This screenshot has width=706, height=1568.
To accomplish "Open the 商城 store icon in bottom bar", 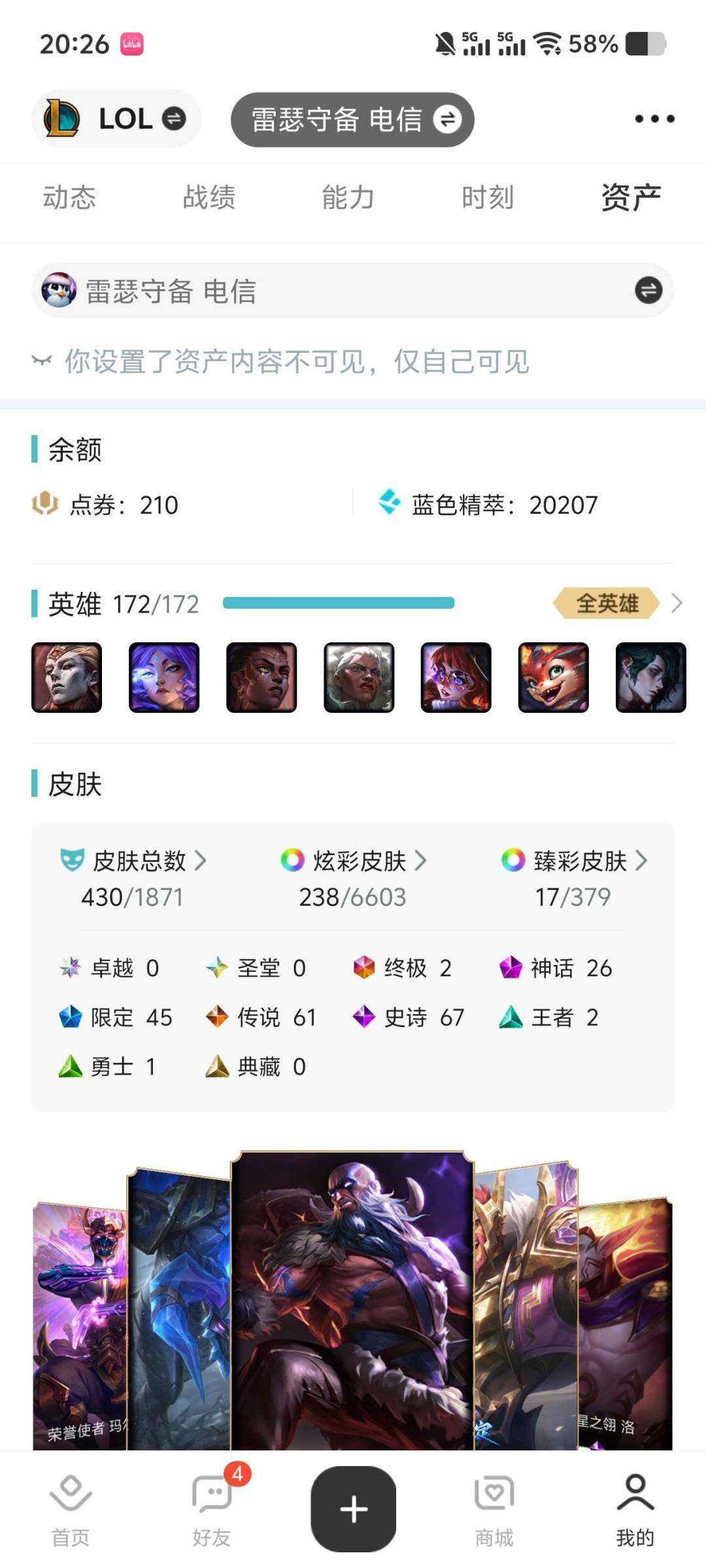I will (494, 1493).
